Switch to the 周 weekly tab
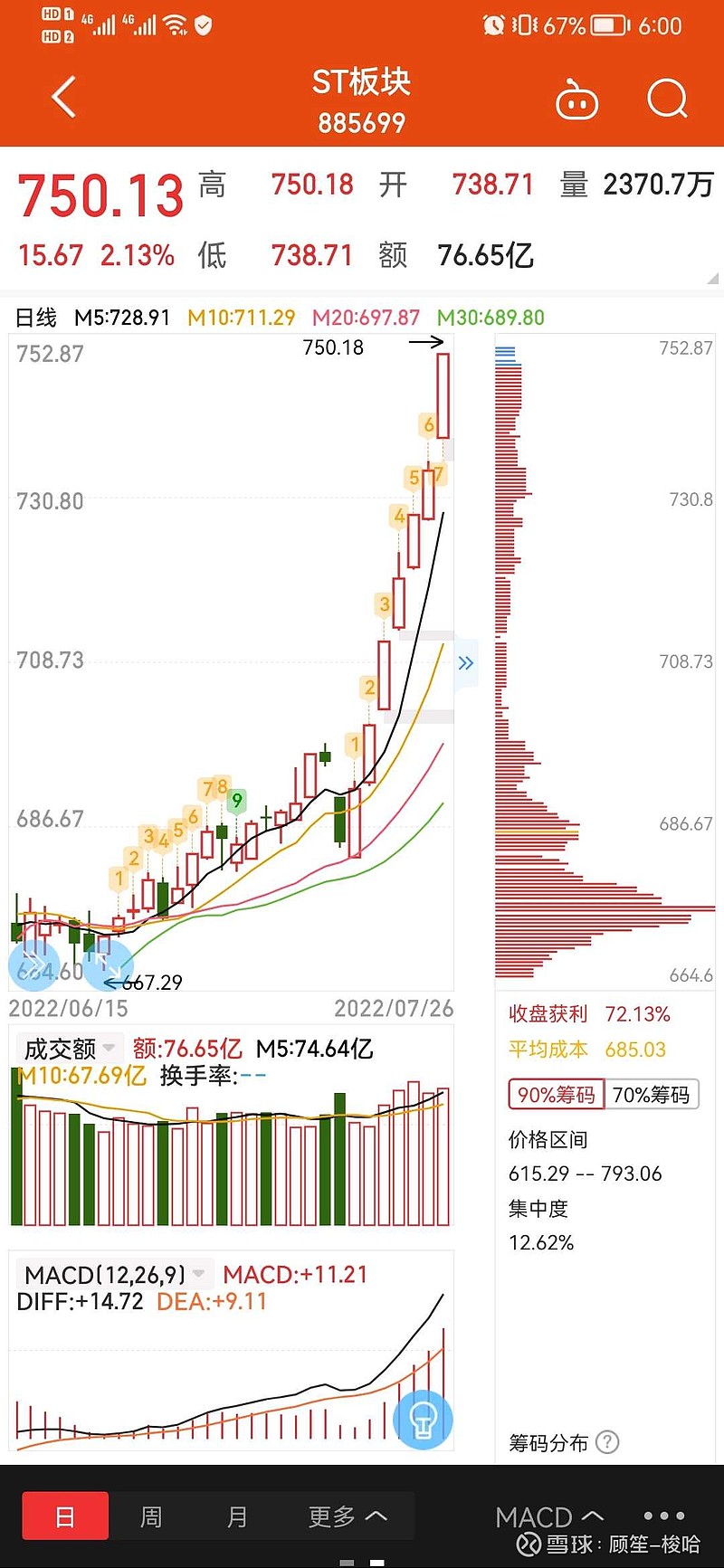724x1568 pixels. [x=151, y=1515]
